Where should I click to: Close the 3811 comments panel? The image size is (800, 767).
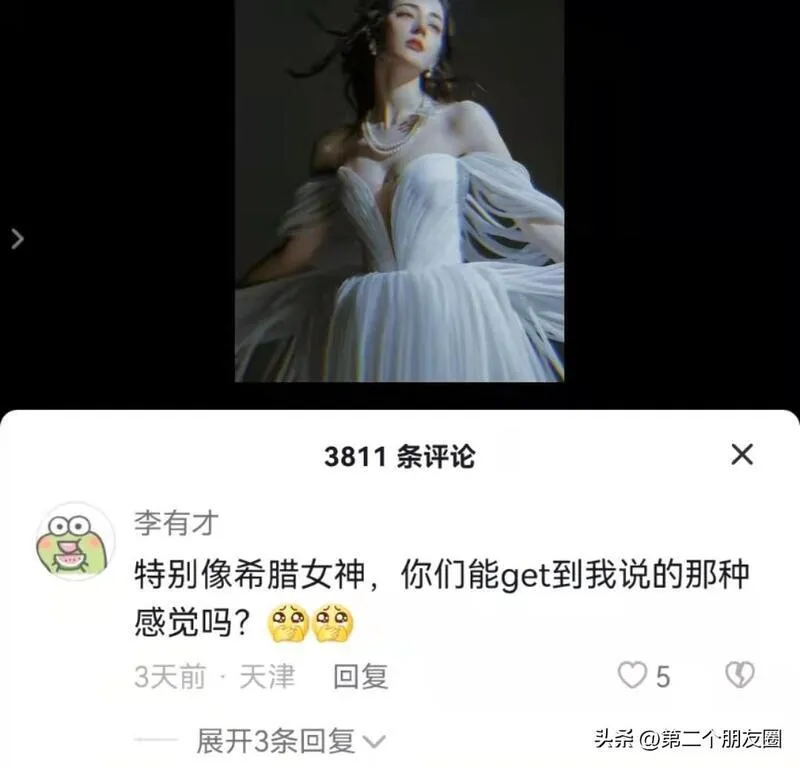tap(741, 455)
